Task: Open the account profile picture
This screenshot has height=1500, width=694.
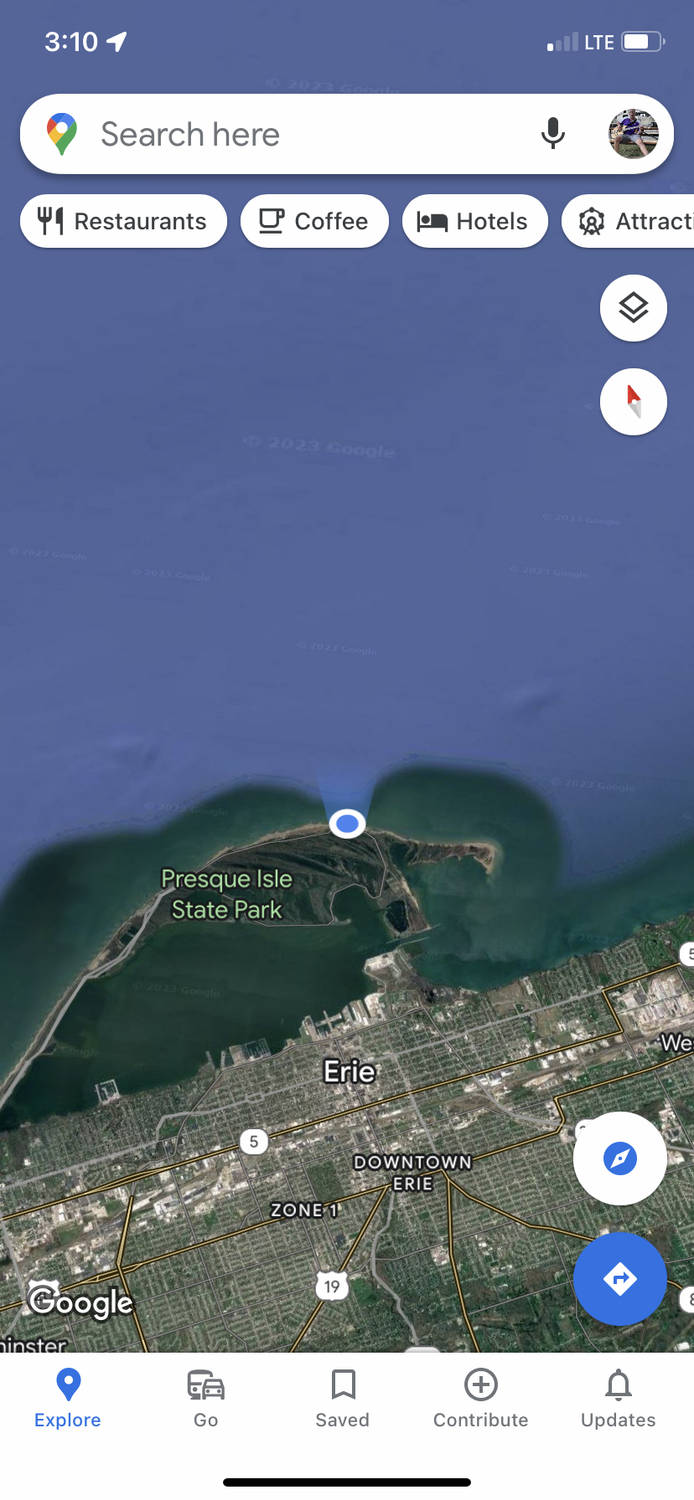Action: click(x=633, y=134)
